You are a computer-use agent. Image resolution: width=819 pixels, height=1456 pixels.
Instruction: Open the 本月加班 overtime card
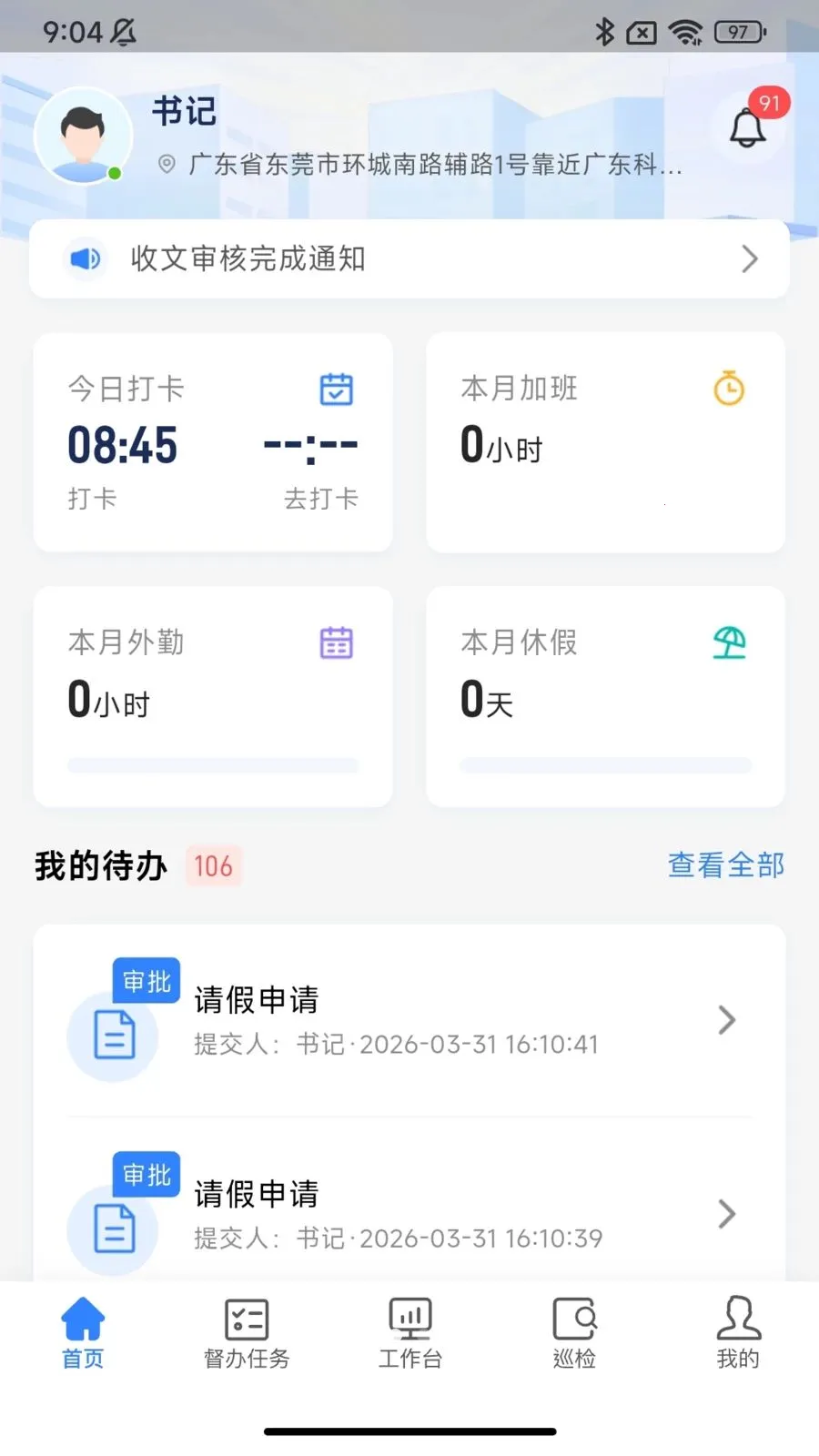605,442
